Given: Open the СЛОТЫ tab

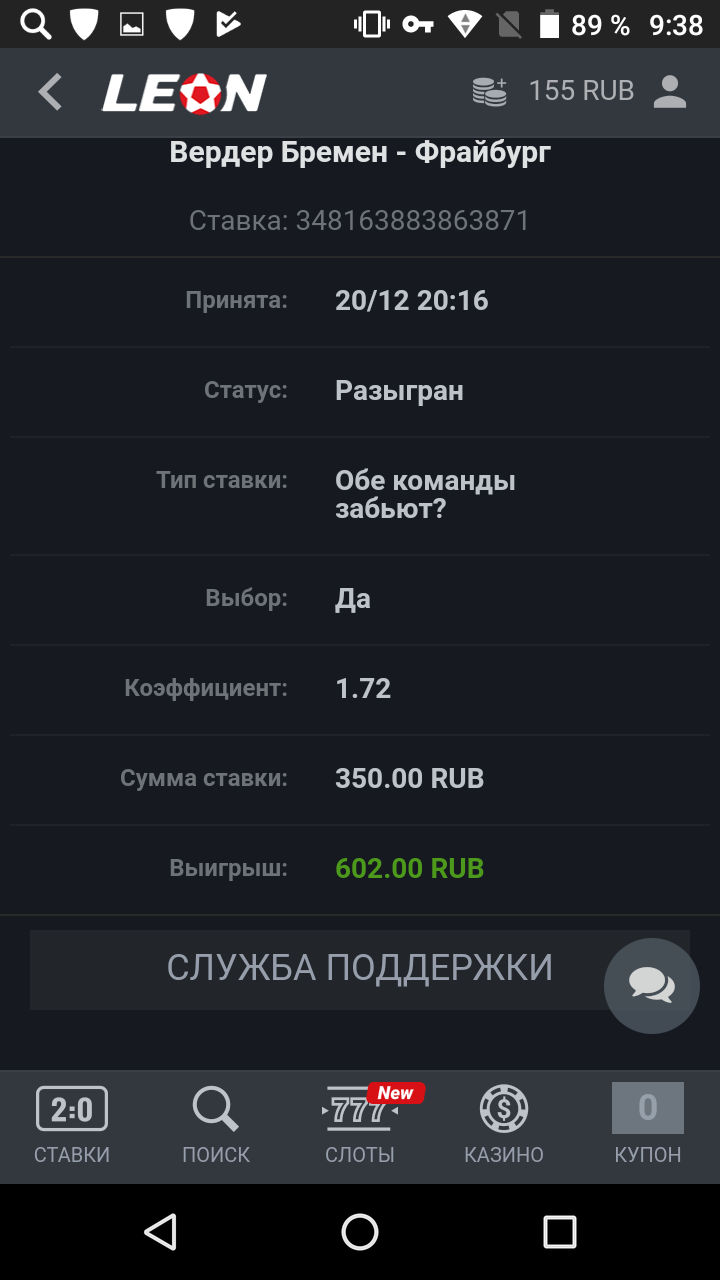Looking at the screenshot, I should click(x=360, y=1126).
